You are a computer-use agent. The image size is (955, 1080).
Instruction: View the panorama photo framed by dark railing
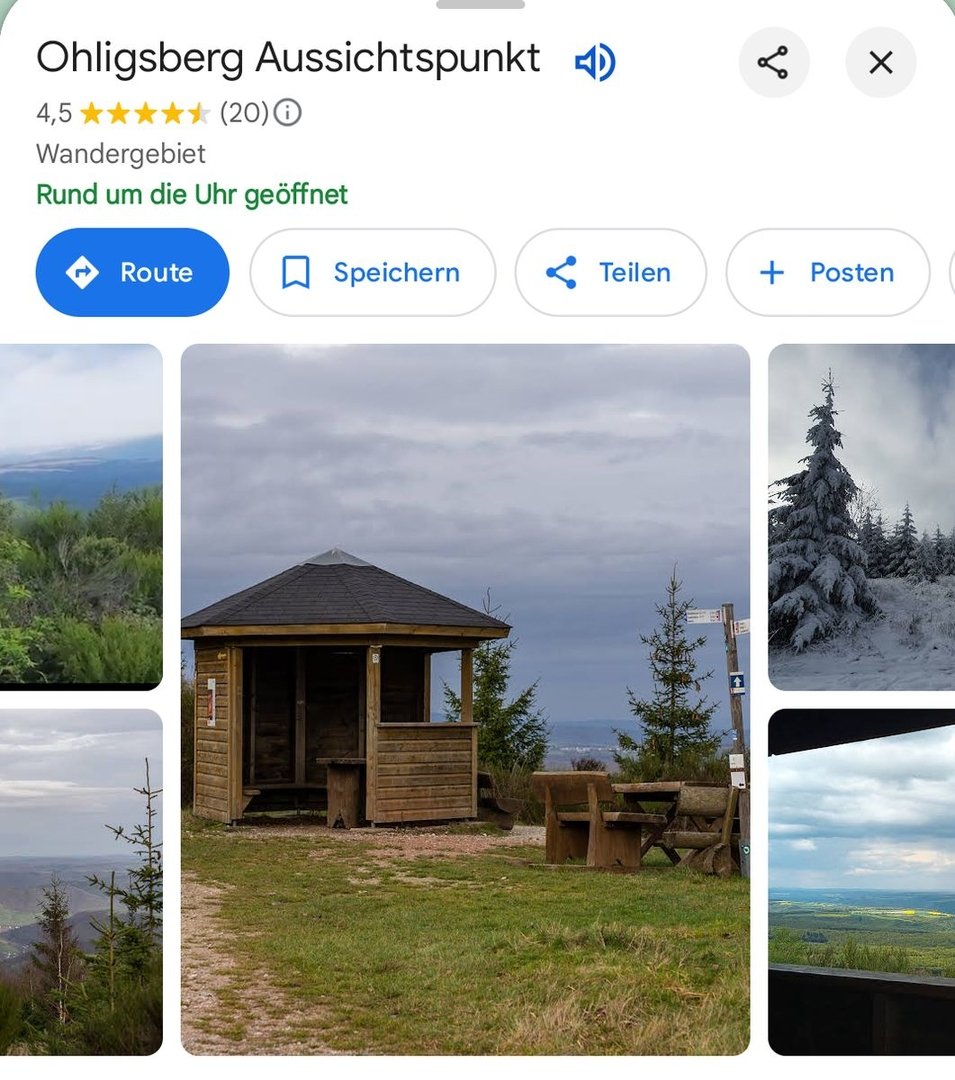pos(861,881)
